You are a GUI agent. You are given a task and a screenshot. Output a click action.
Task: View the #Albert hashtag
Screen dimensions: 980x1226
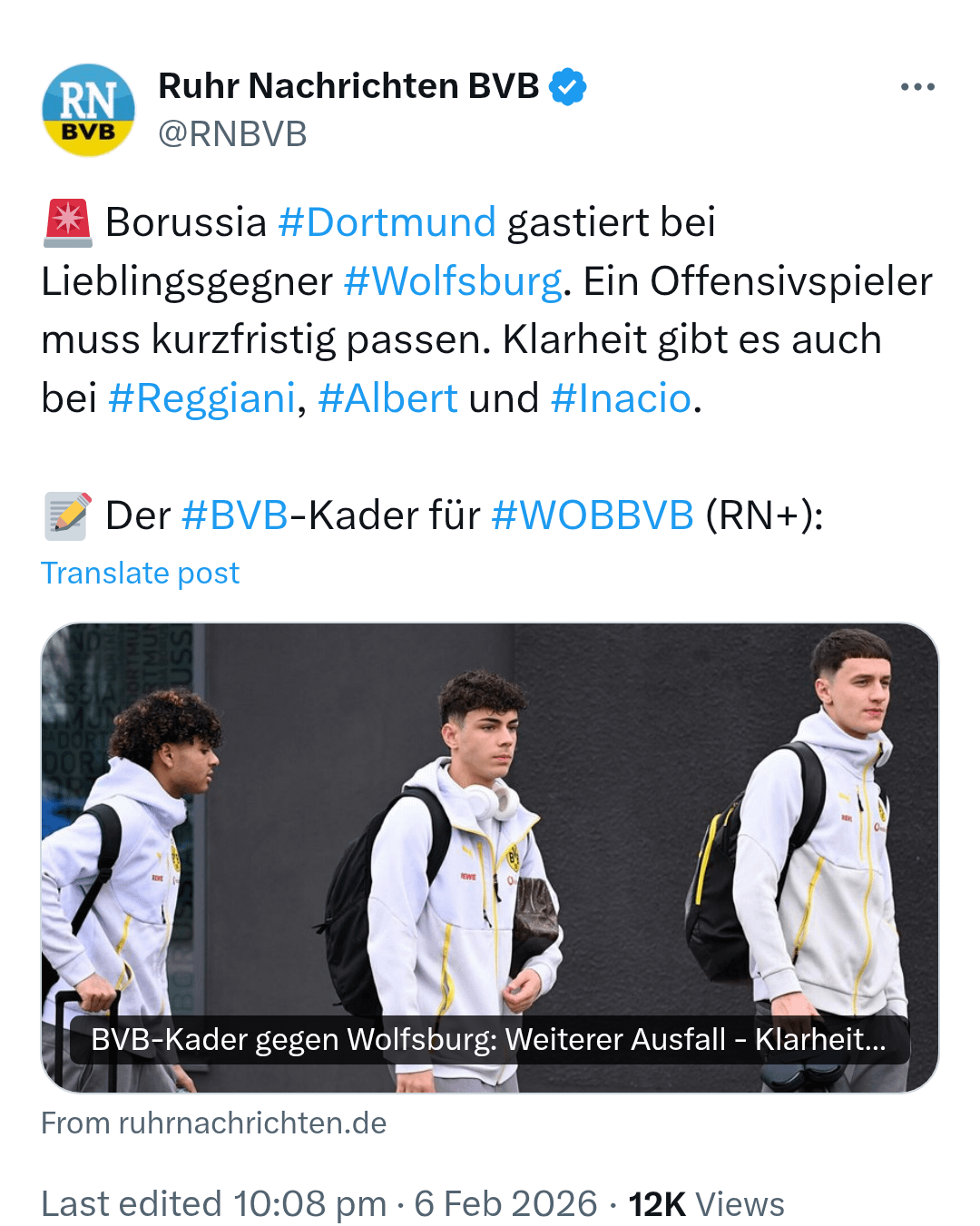[x=387, y=398]
